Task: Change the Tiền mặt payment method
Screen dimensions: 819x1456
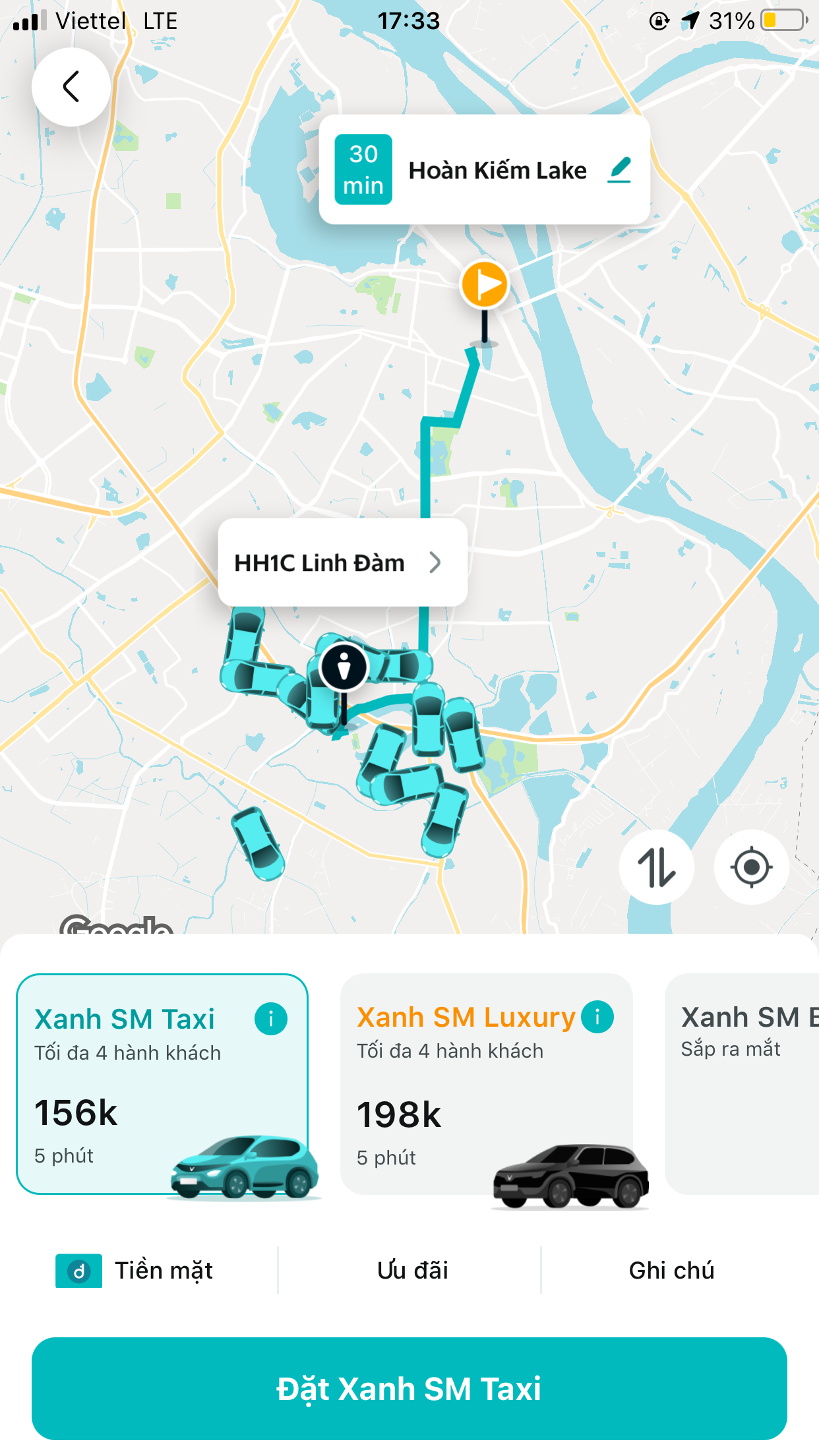Action: click(135, 1270)
